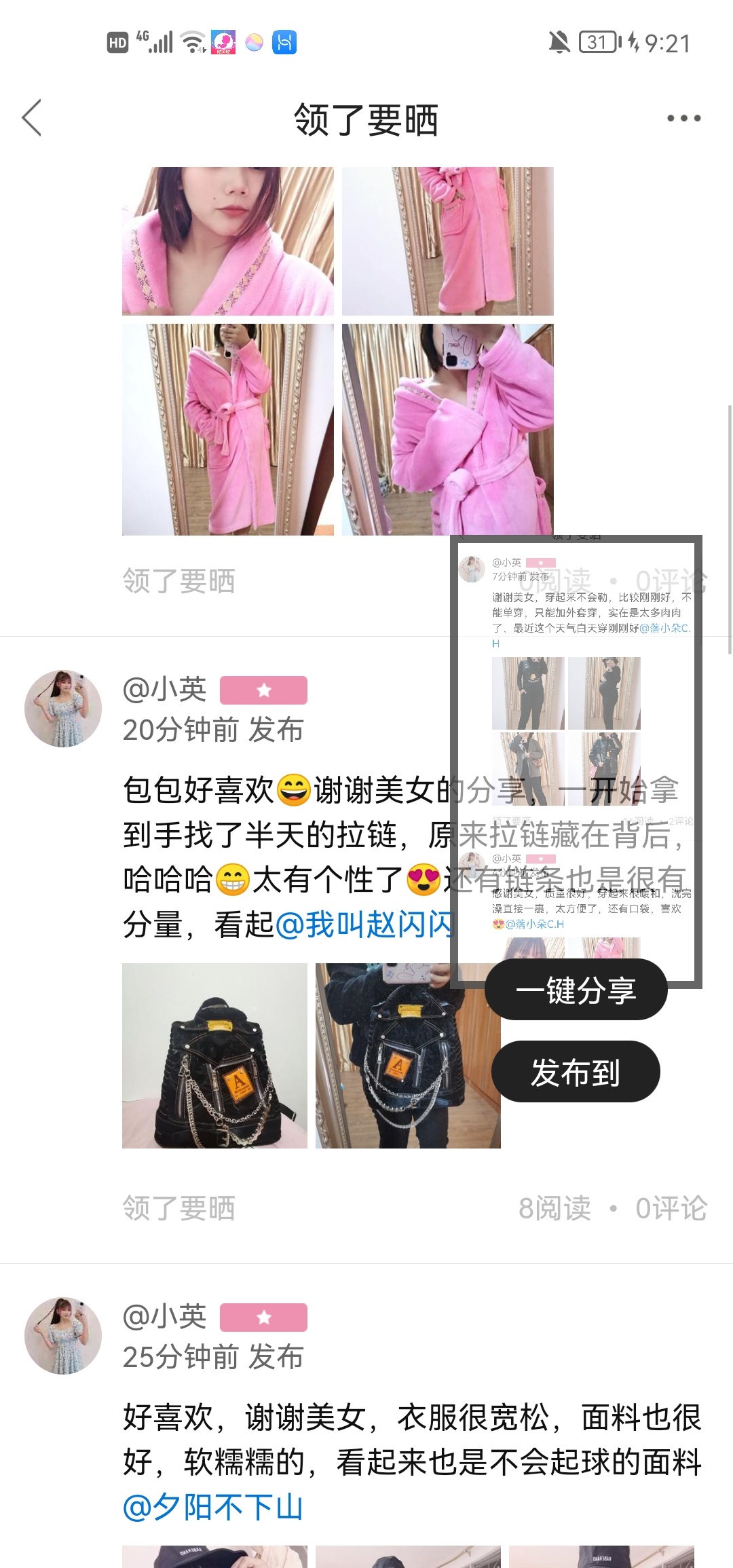View the first backpack photo on white background

pyautogui.click(x=214, y=1056)
